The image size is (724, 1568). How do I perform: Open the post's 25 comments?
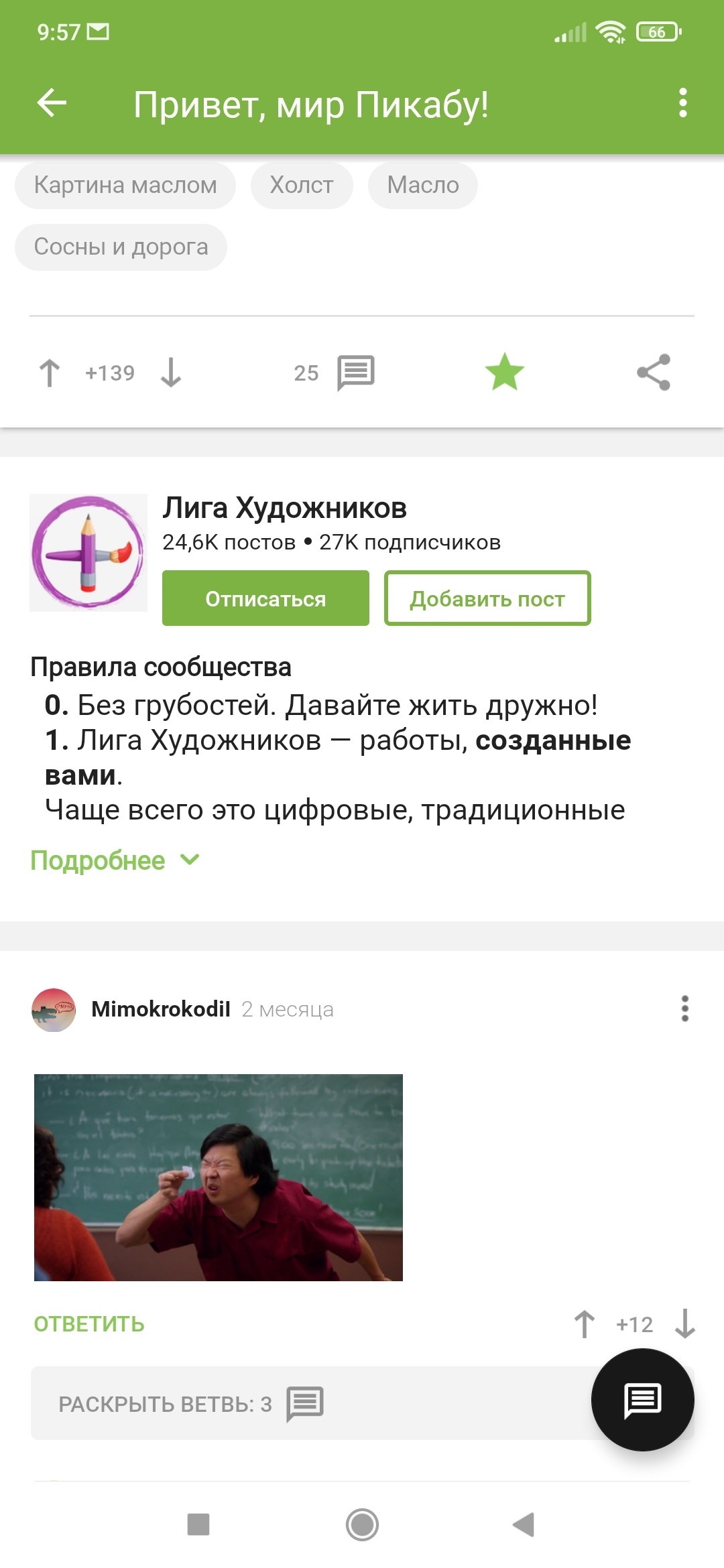(335, 373)
